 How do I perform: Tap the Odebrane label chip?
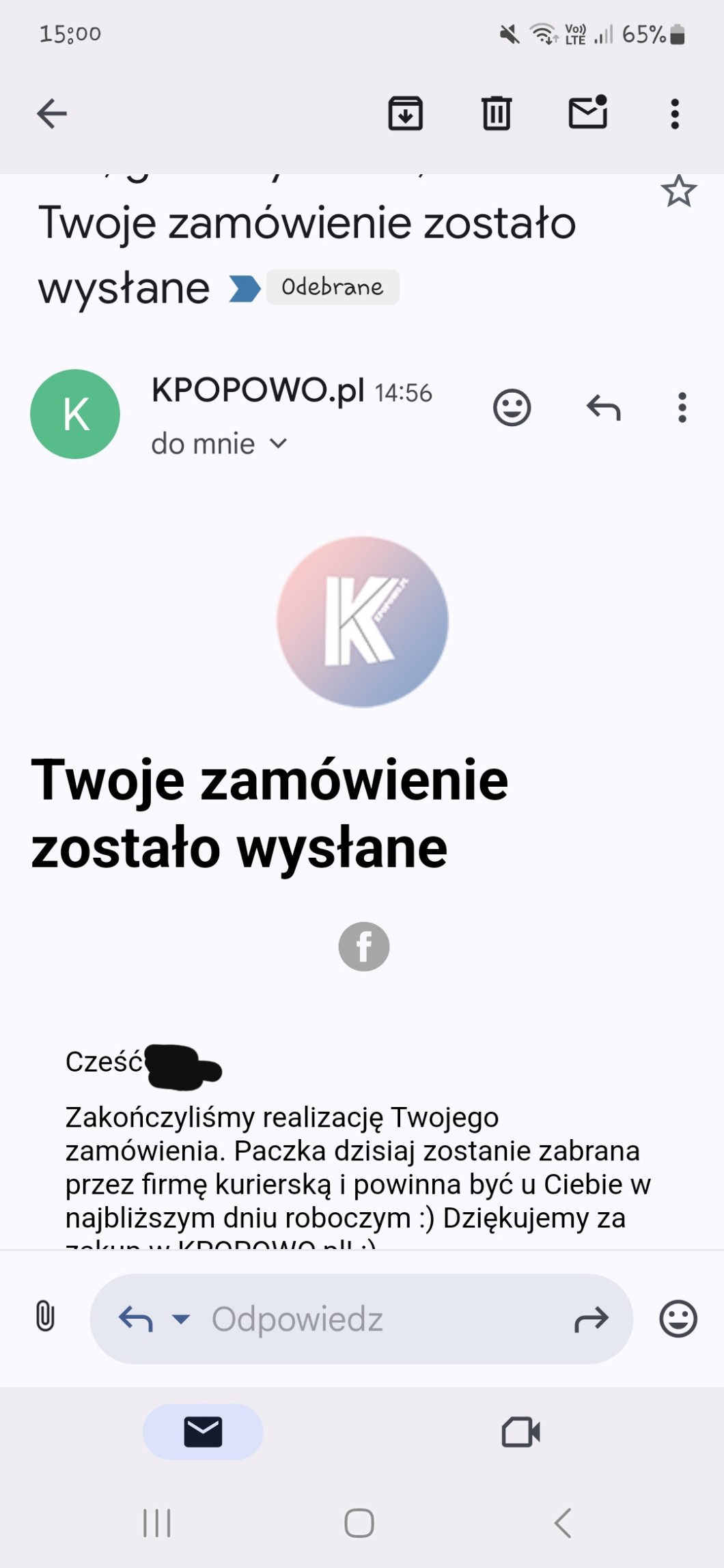(333, 288)
